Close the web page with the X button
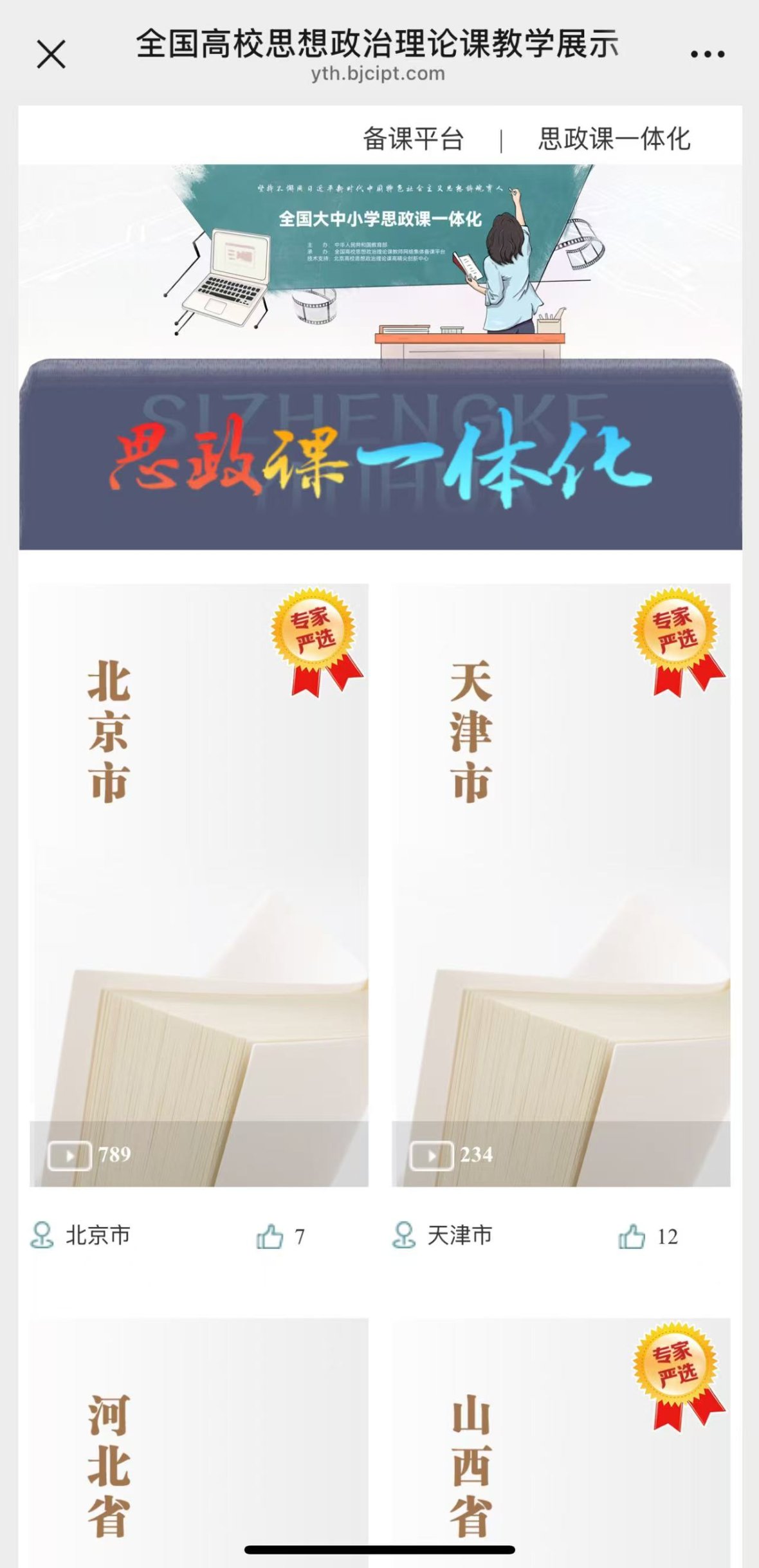The width and height of the screenshot is (759, 1568). pyautogui.click(x=51, y=54)
